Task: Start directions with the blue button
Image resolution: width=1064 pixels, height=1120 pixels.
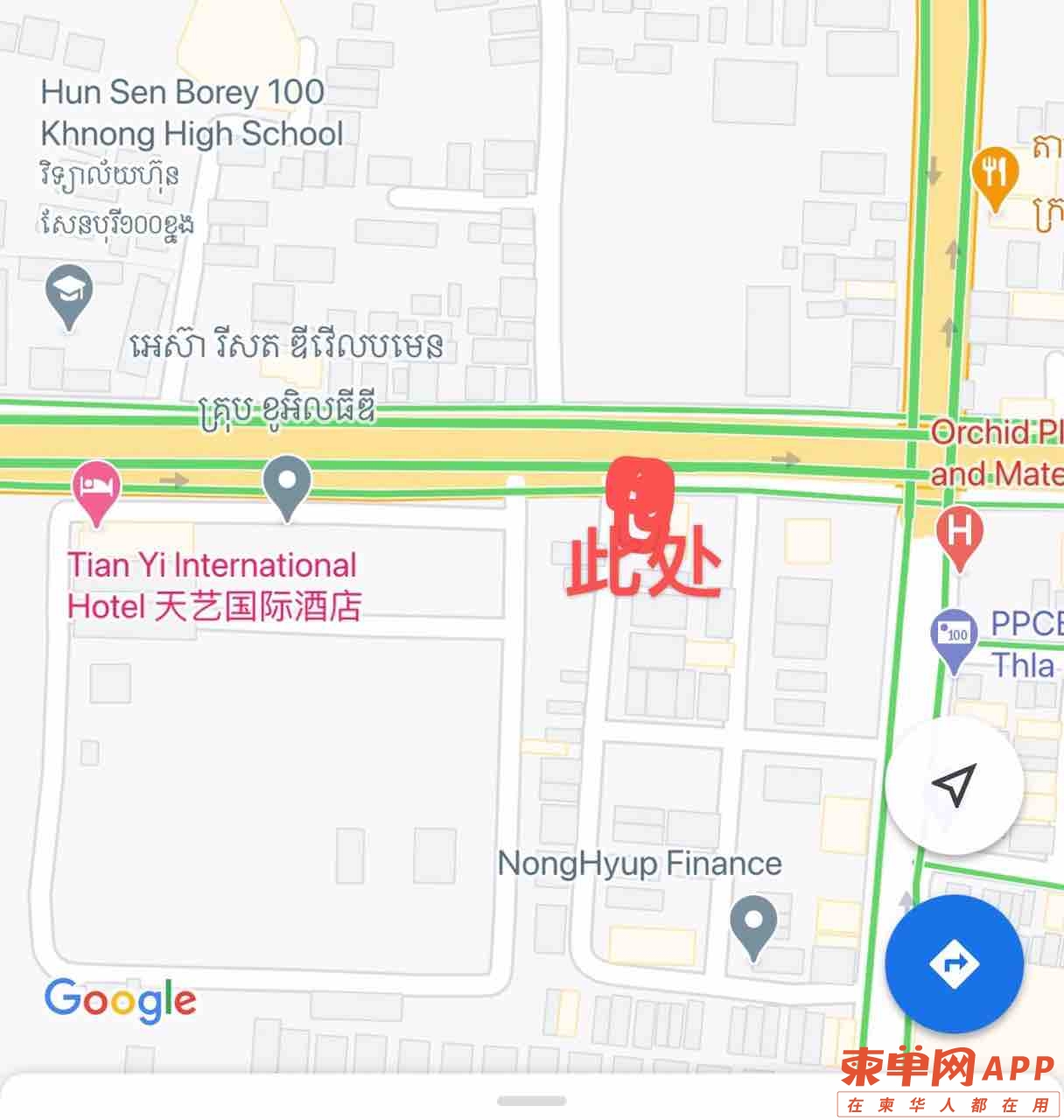Action: tap(954, 963)
